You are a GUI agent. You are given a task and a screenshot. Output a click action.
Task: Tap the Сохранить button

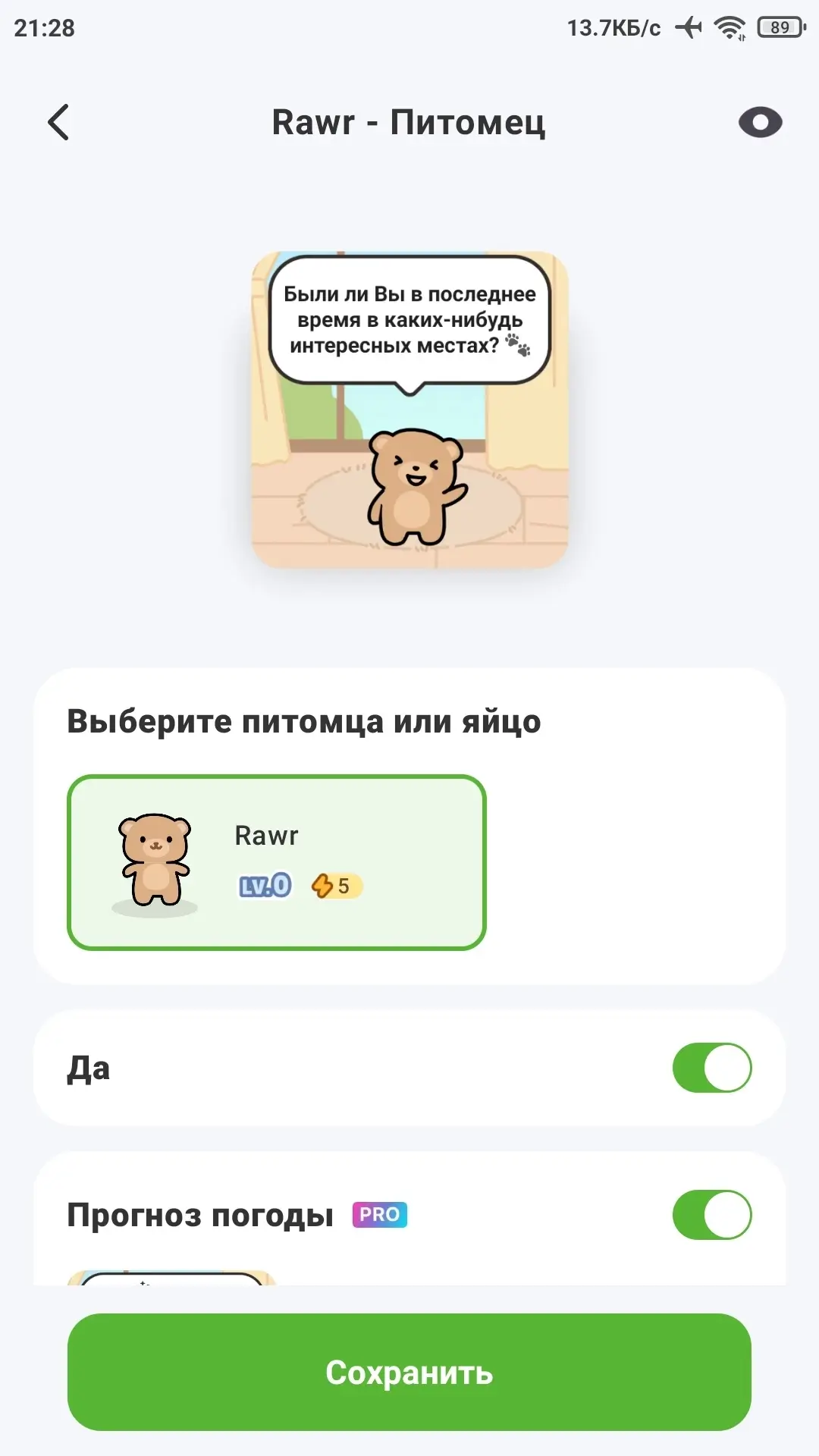click(409, 1372)
